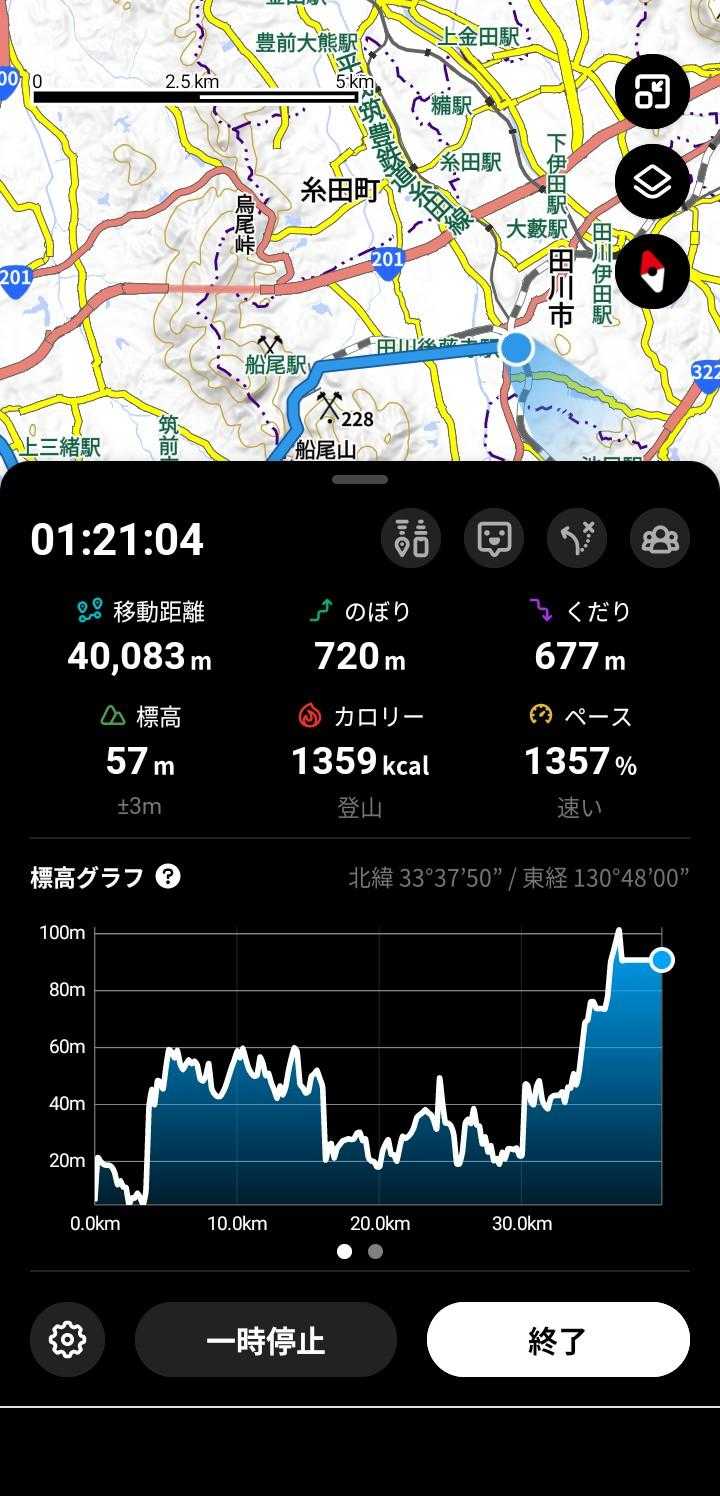Switch to the second graph page dot
Screen dimensions: 720x1496
(375, 1251)
